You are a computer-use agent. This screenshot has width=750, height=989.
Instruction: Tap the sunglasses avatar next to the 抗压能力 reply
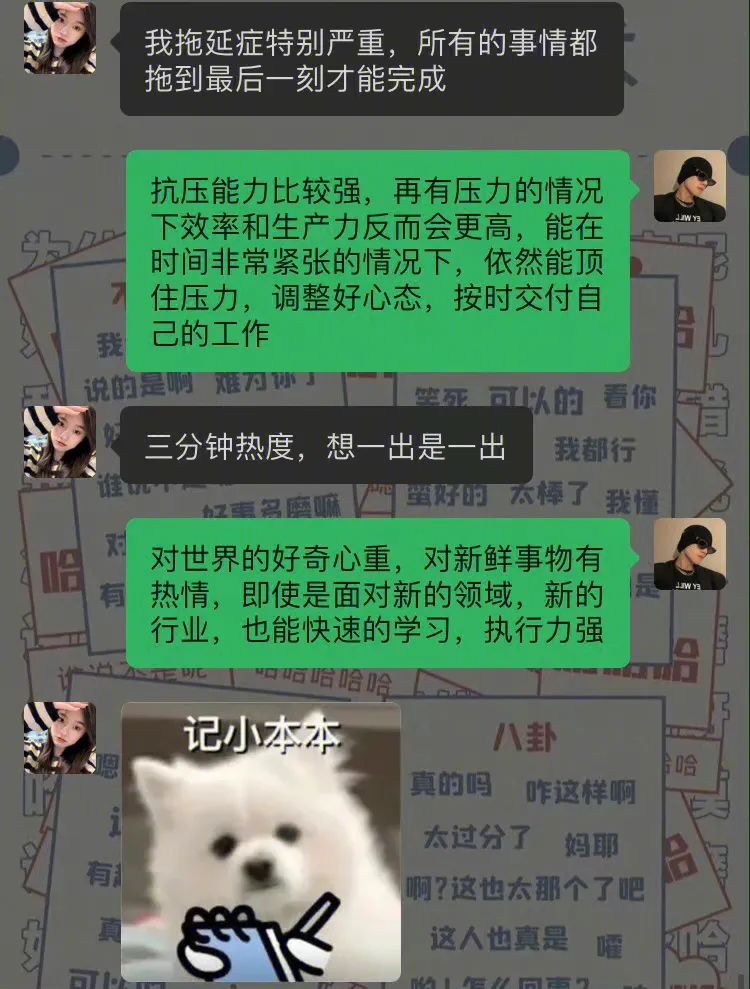(x=689, y=186)
